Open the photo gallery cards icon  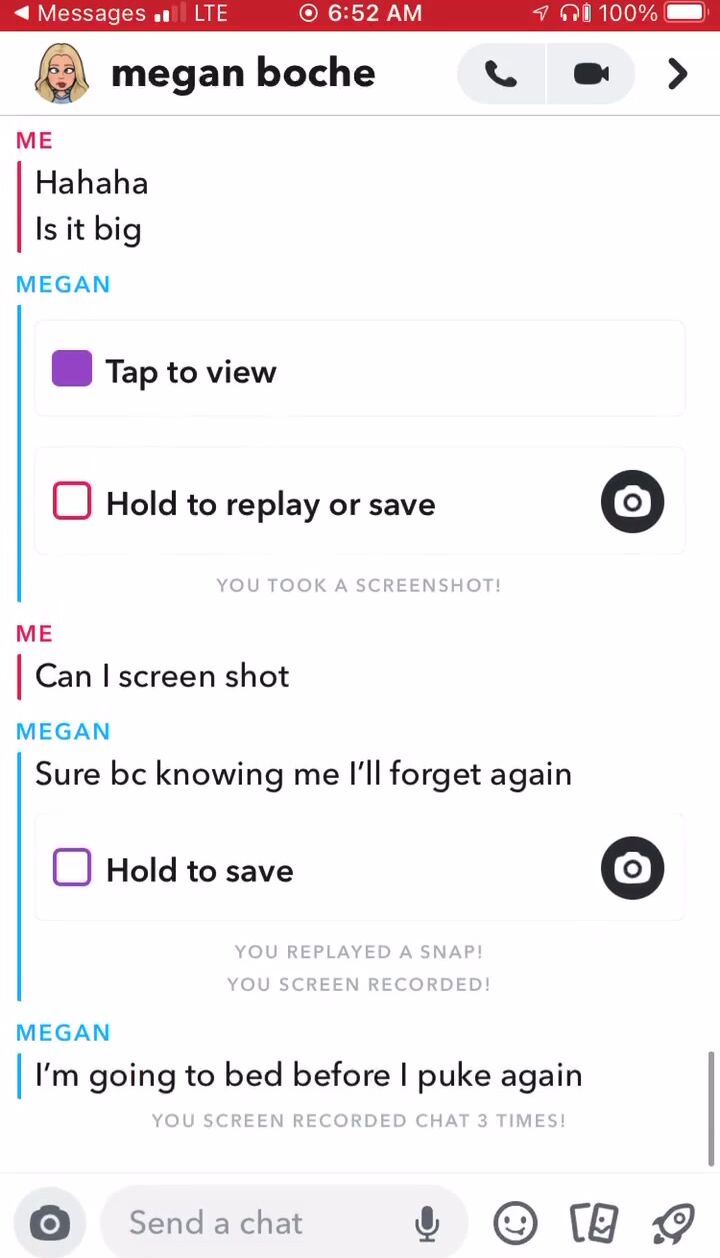(593, 1222)
